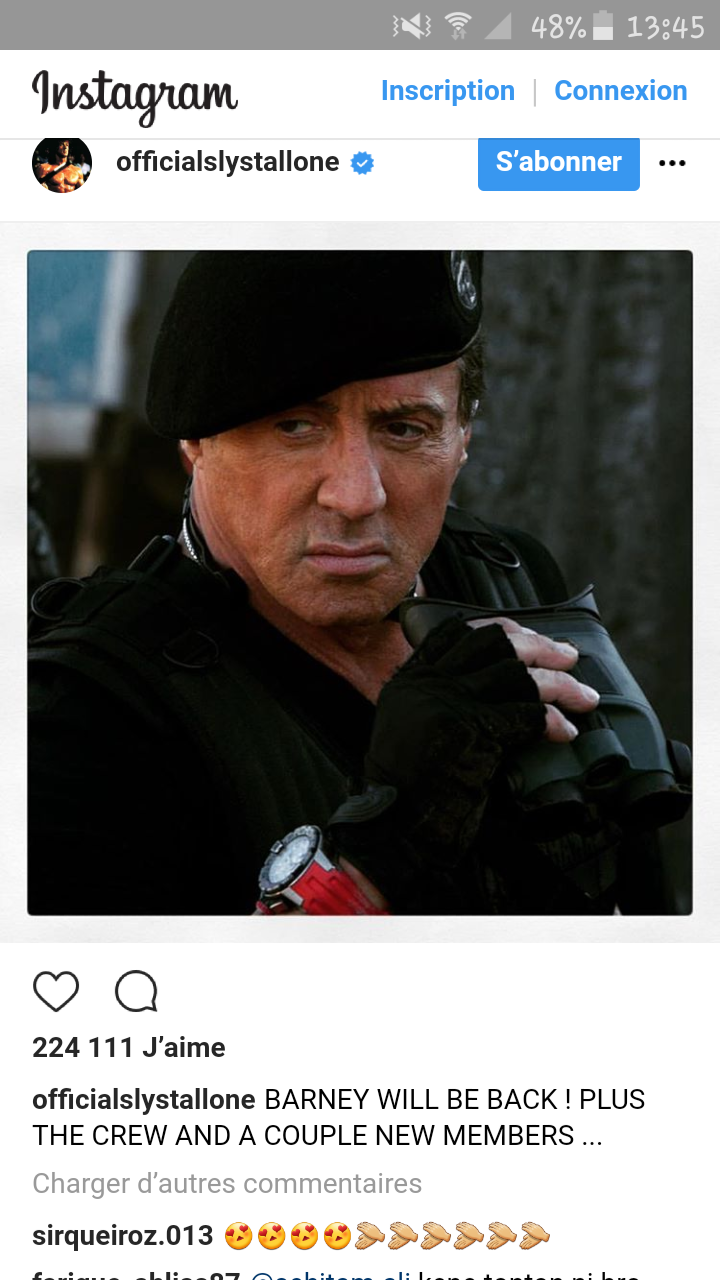Tap the comment bubble icon
Screen dimensions: 720x1280
click(136, 991)
